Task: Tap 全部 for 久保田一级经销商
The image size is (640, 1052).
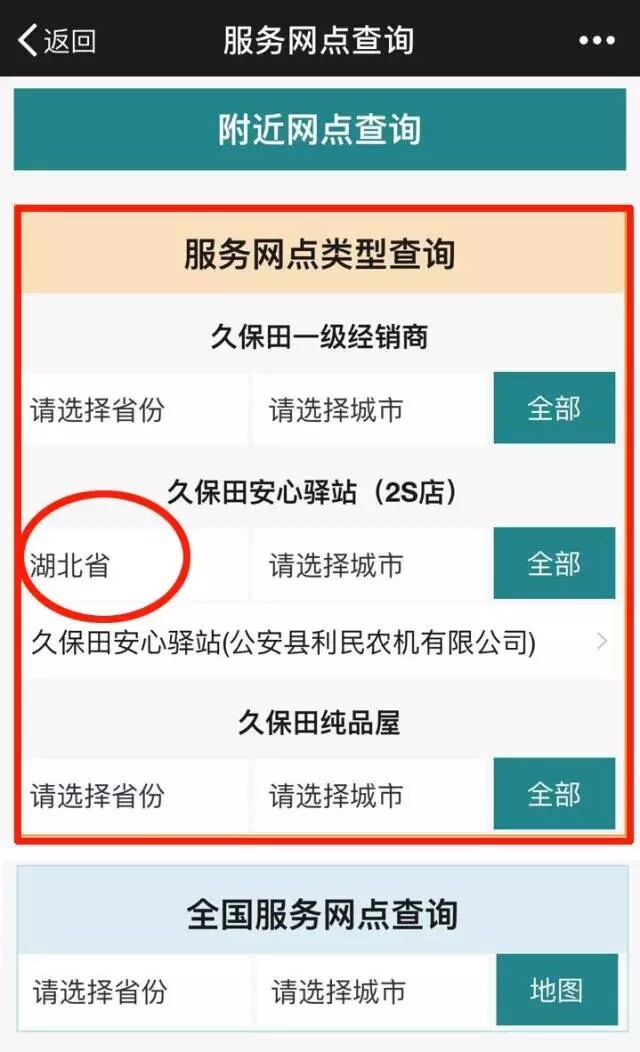Action: [554, 409]
